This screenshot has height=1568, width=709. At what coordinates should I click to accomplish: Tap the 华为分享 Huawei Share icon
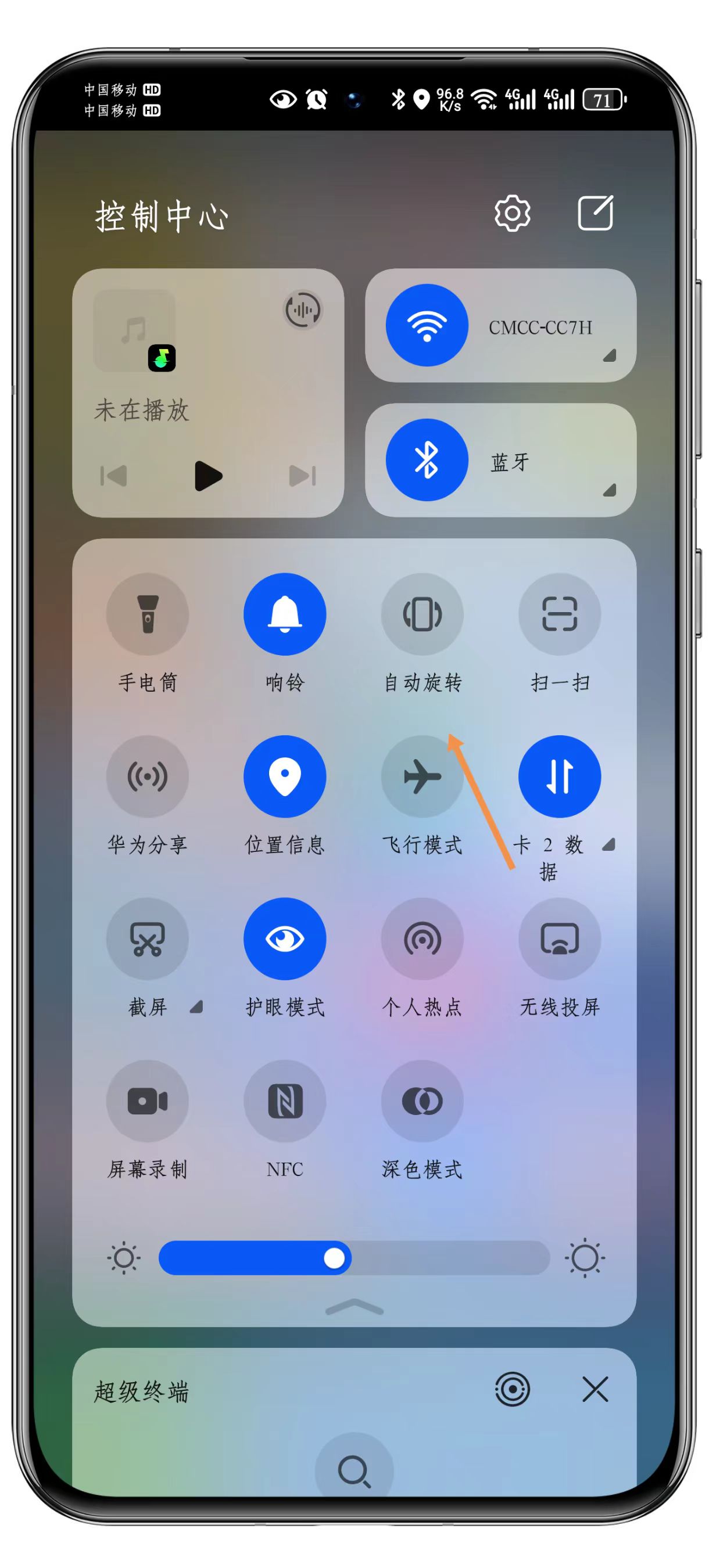point(148,777)
